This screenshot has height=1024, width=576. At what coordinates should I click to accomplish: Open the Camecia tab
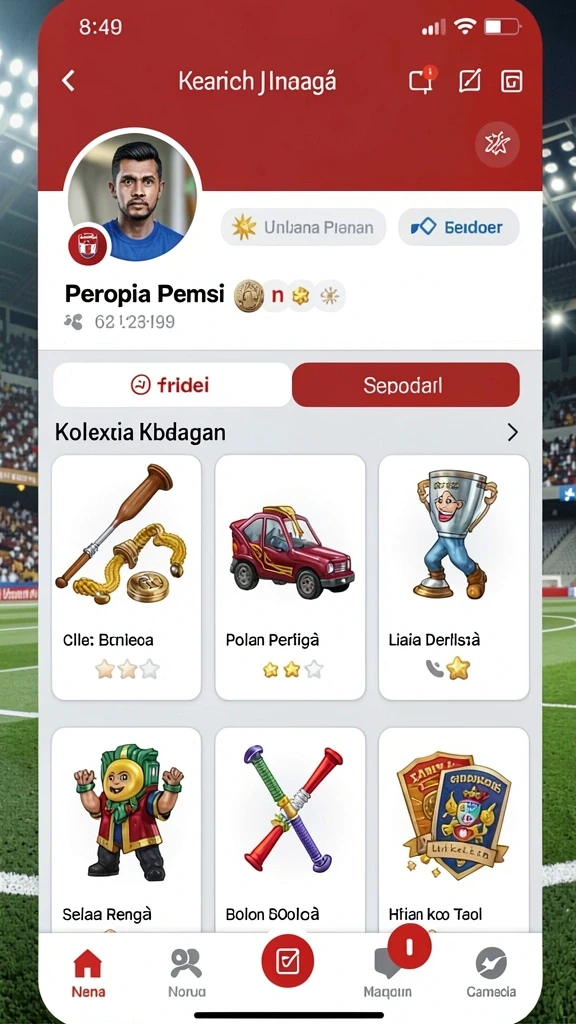tap(491, 973)
